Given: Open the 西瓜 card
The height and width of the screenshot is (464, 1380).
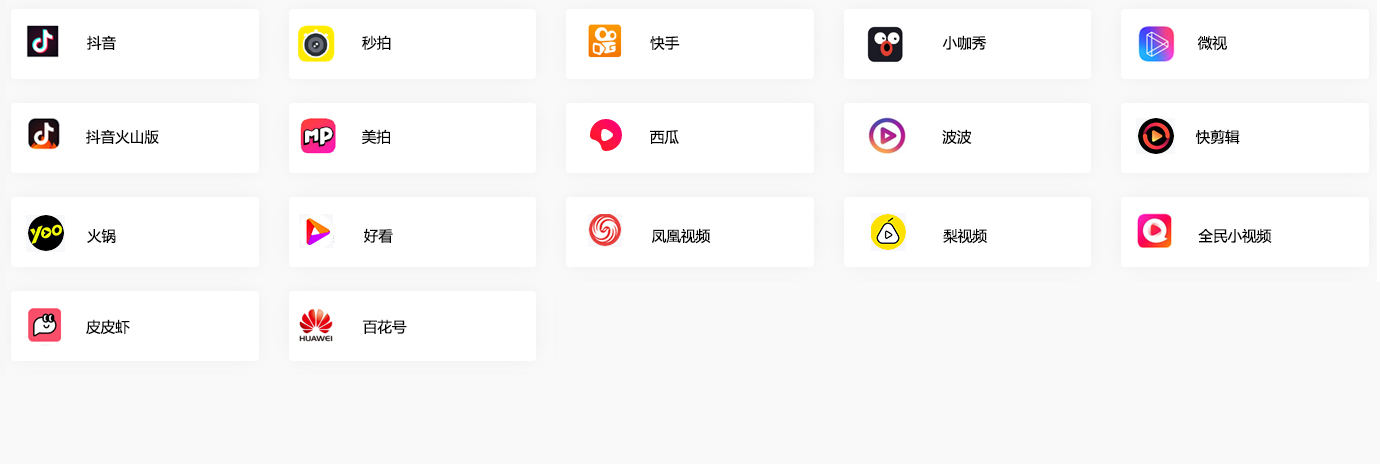Looking at the screenshot, I should pos(689,138).
